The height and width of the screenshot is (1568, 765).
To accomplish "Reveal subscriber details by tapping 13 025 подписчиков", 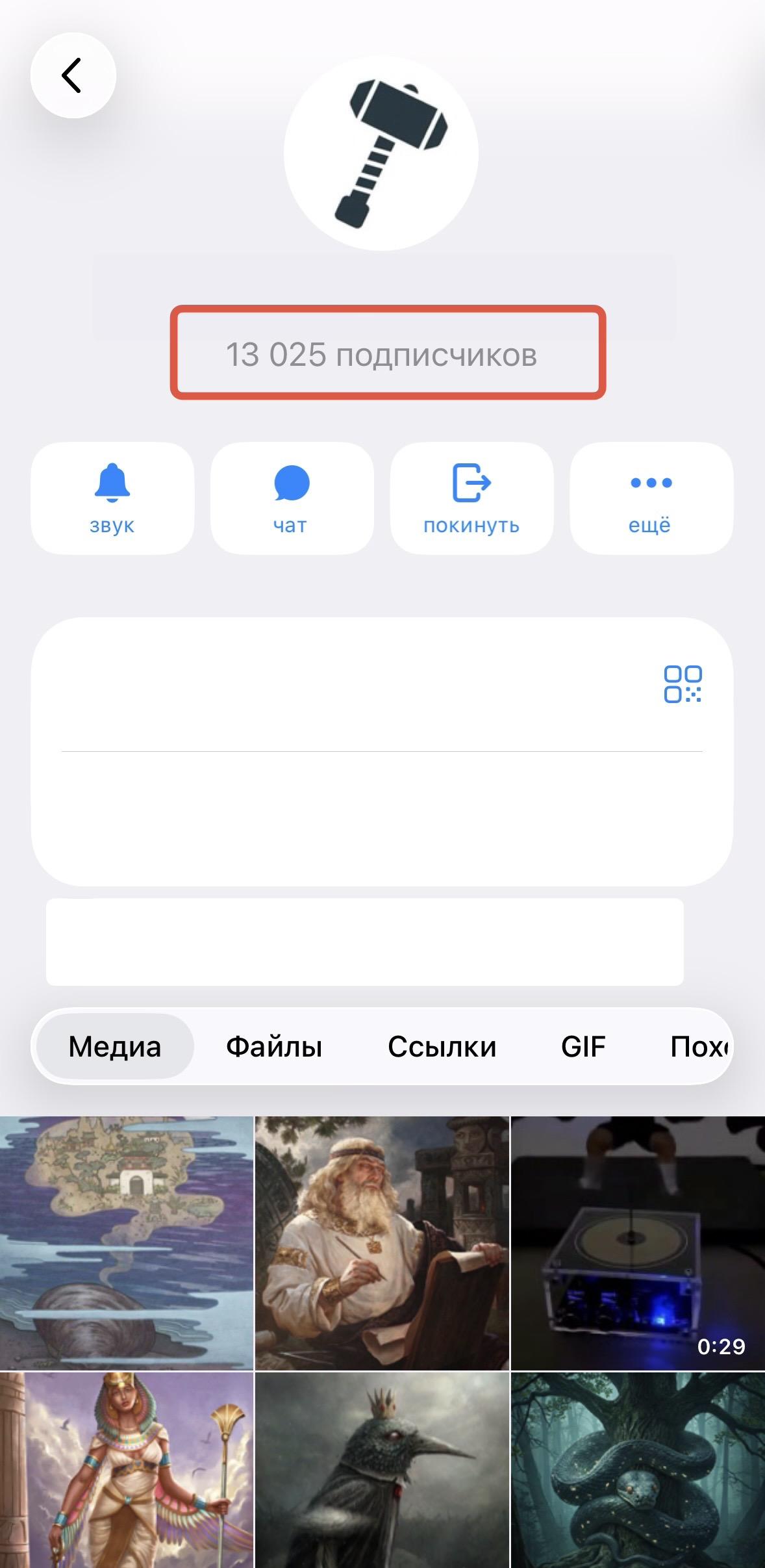I will click(382, 353).
